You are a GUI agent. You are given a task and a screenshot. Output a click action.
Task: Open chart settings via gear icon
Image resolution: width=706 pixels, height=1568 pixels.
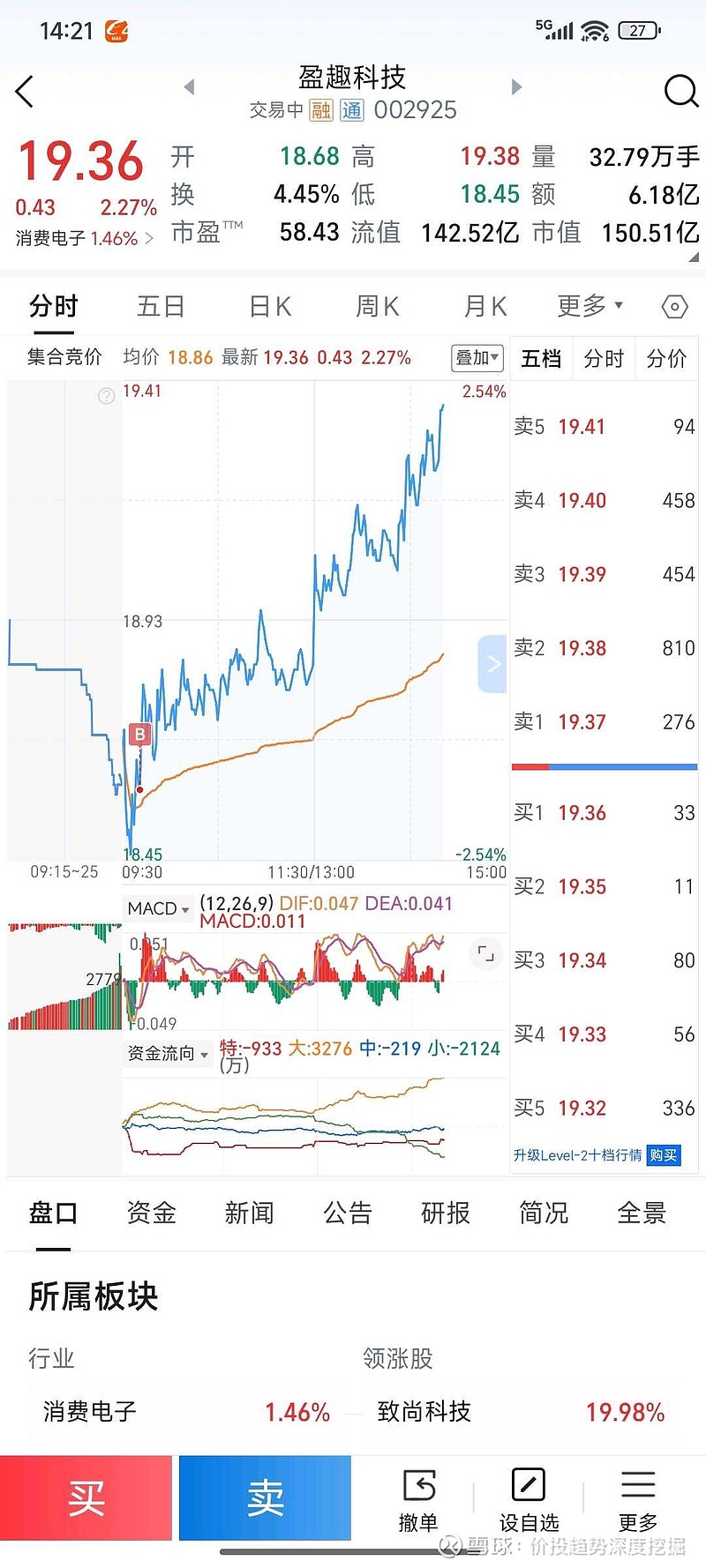click(673, 306)
